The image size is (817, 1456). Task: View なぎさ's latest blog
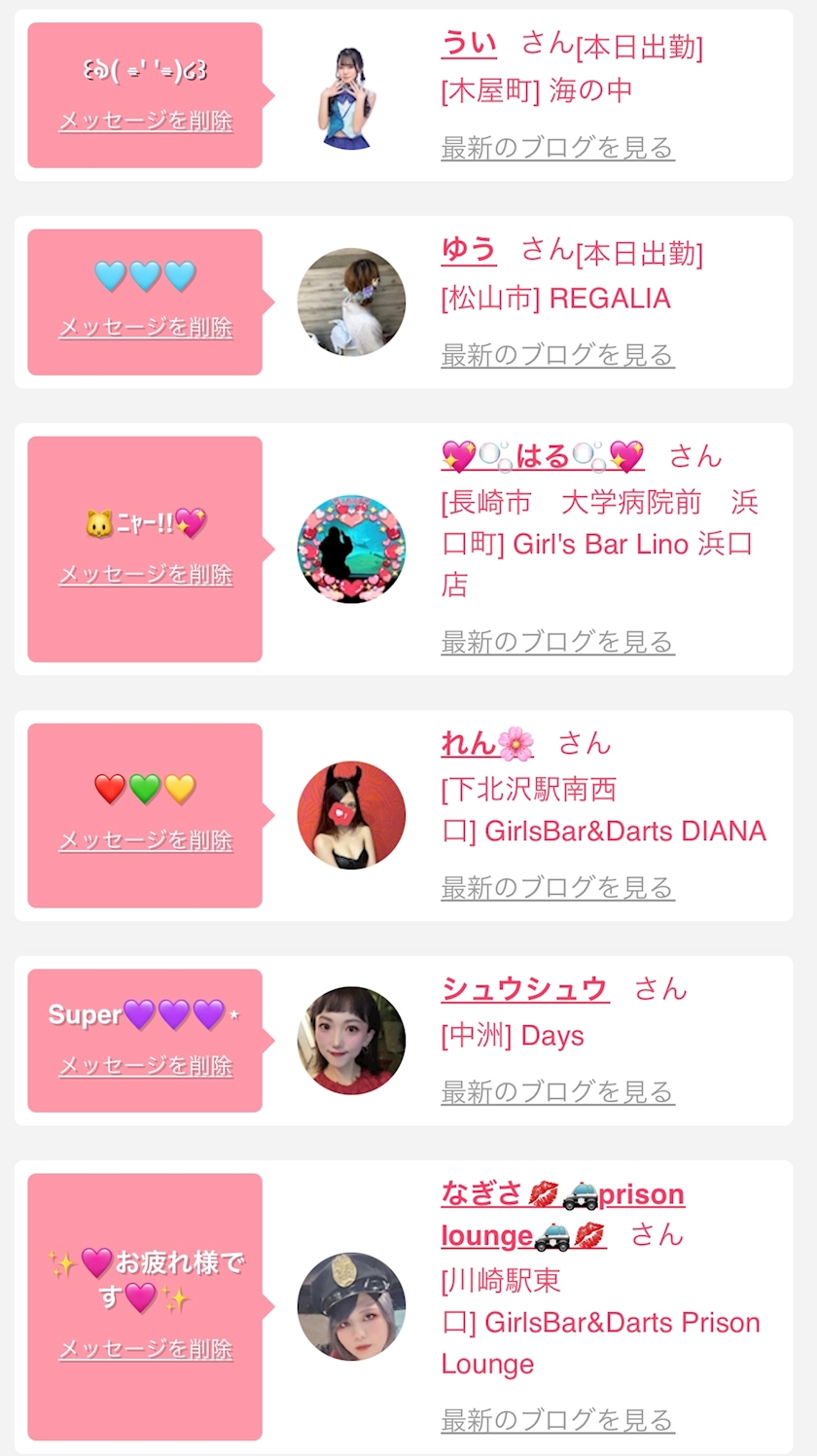(x=557, y=1420)
